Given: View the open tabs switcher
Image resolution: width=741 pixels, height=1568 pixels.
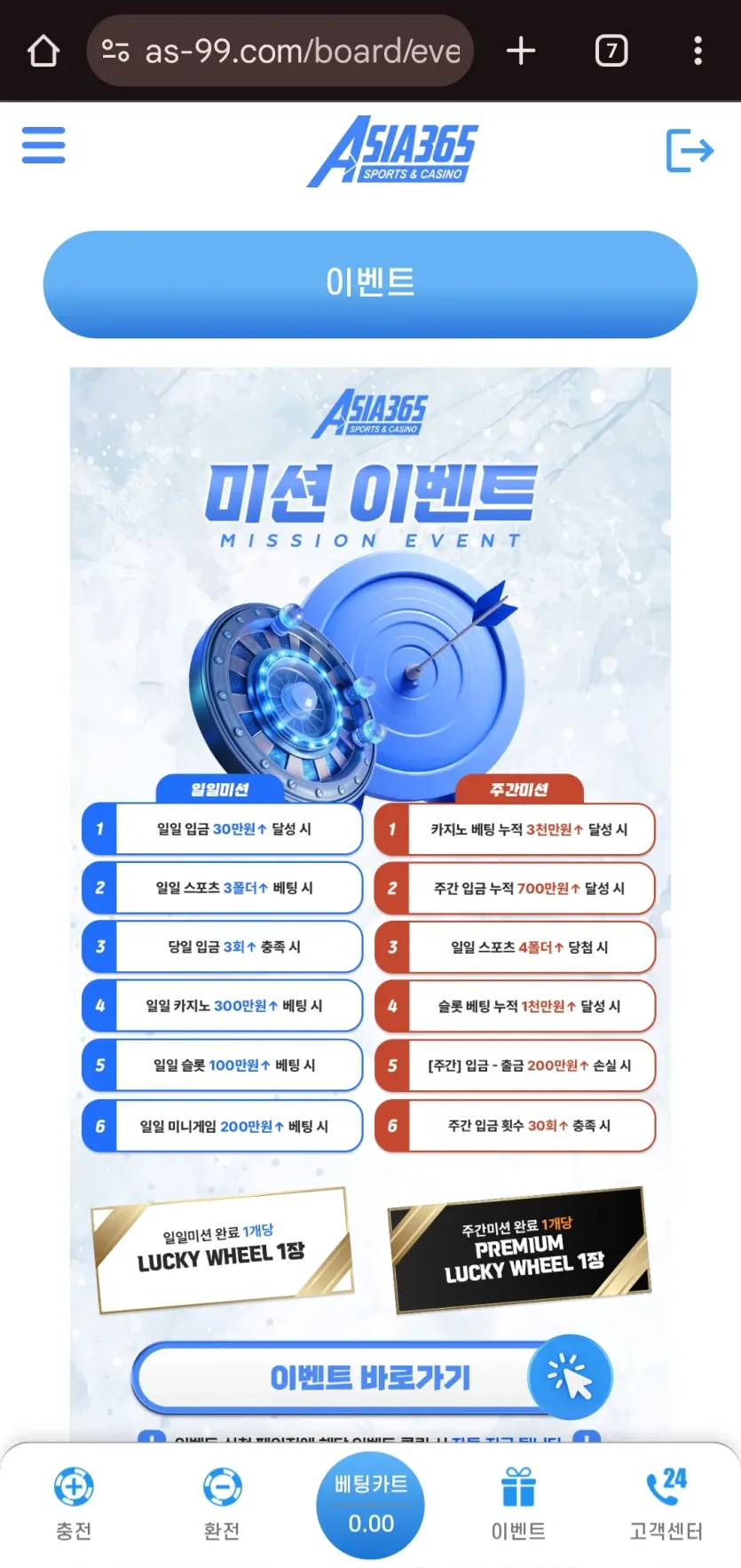Looking at the screenshot, I should [x=611, y=51].
